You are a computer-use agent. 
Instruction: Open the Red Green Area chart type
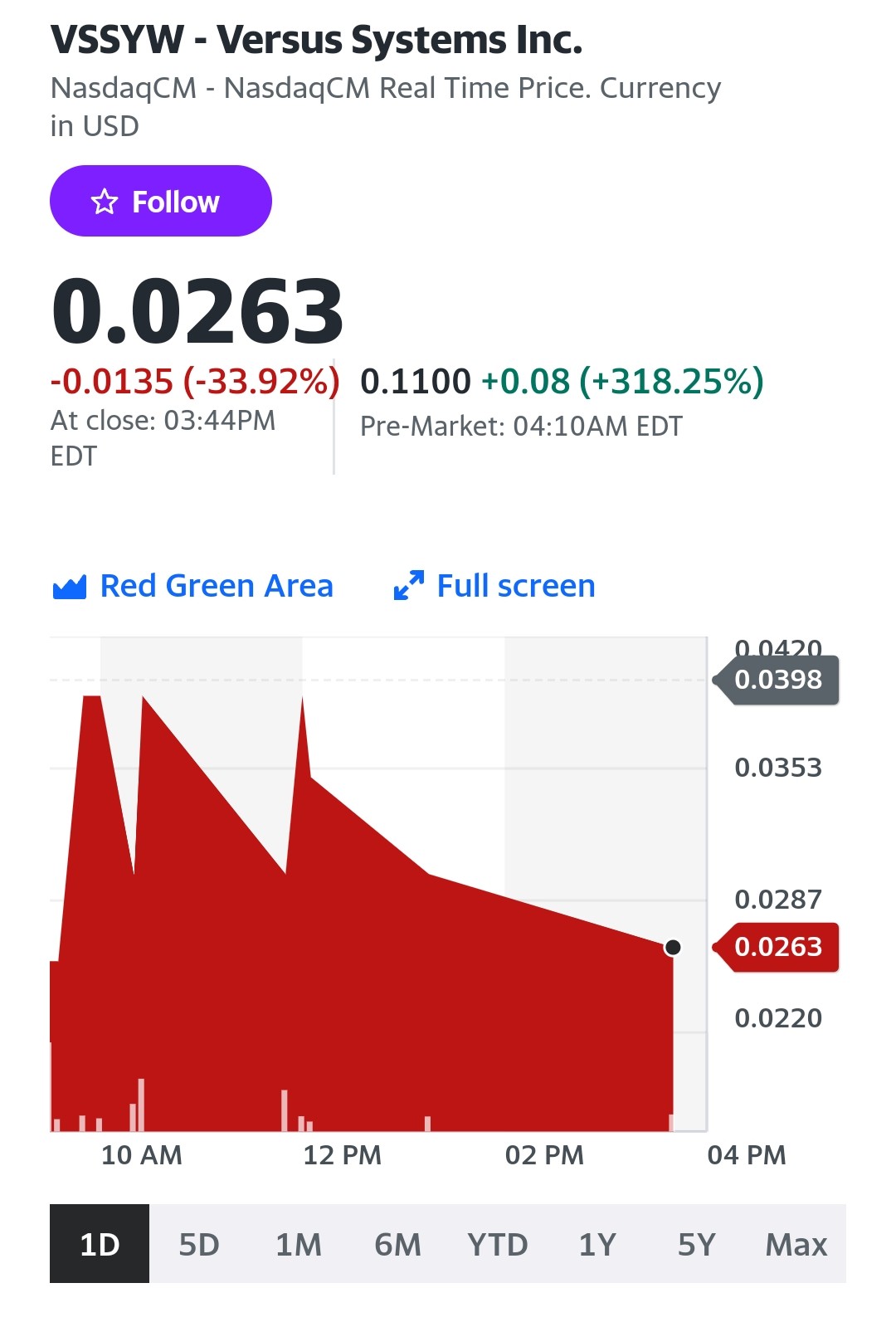point(192,586)
